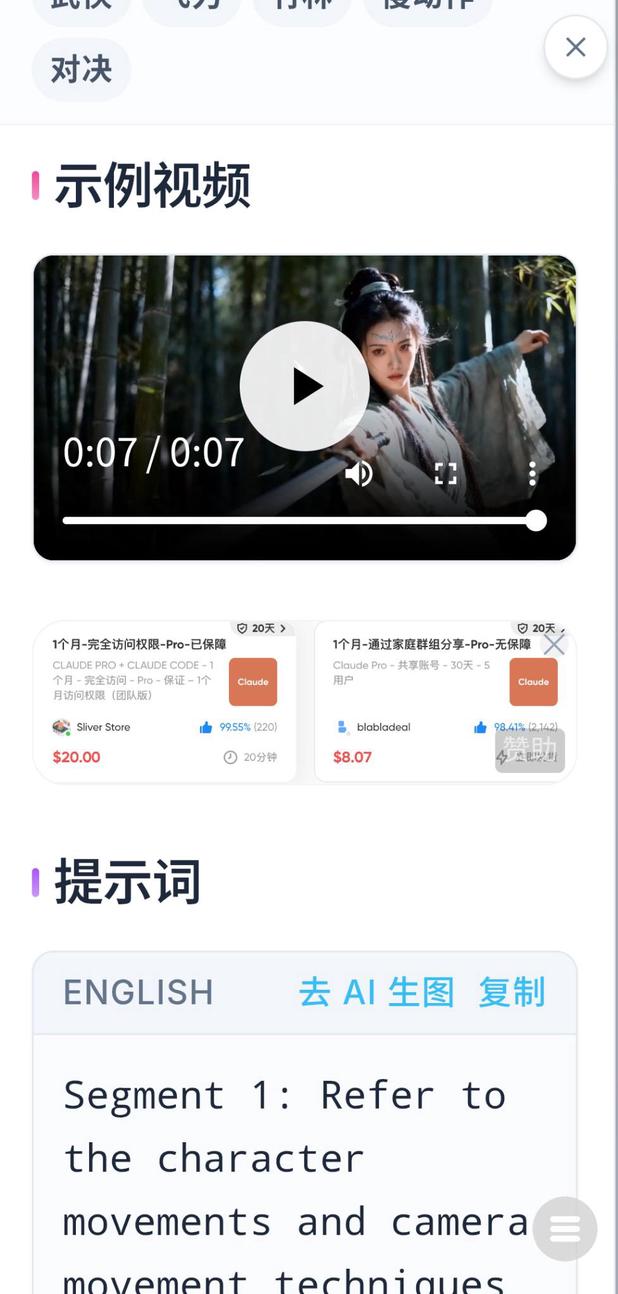Image resolution: width=618 pixels, height=1294 pixels.
Task: Open the floating menu button
Action: click(x=565, y=1229)
